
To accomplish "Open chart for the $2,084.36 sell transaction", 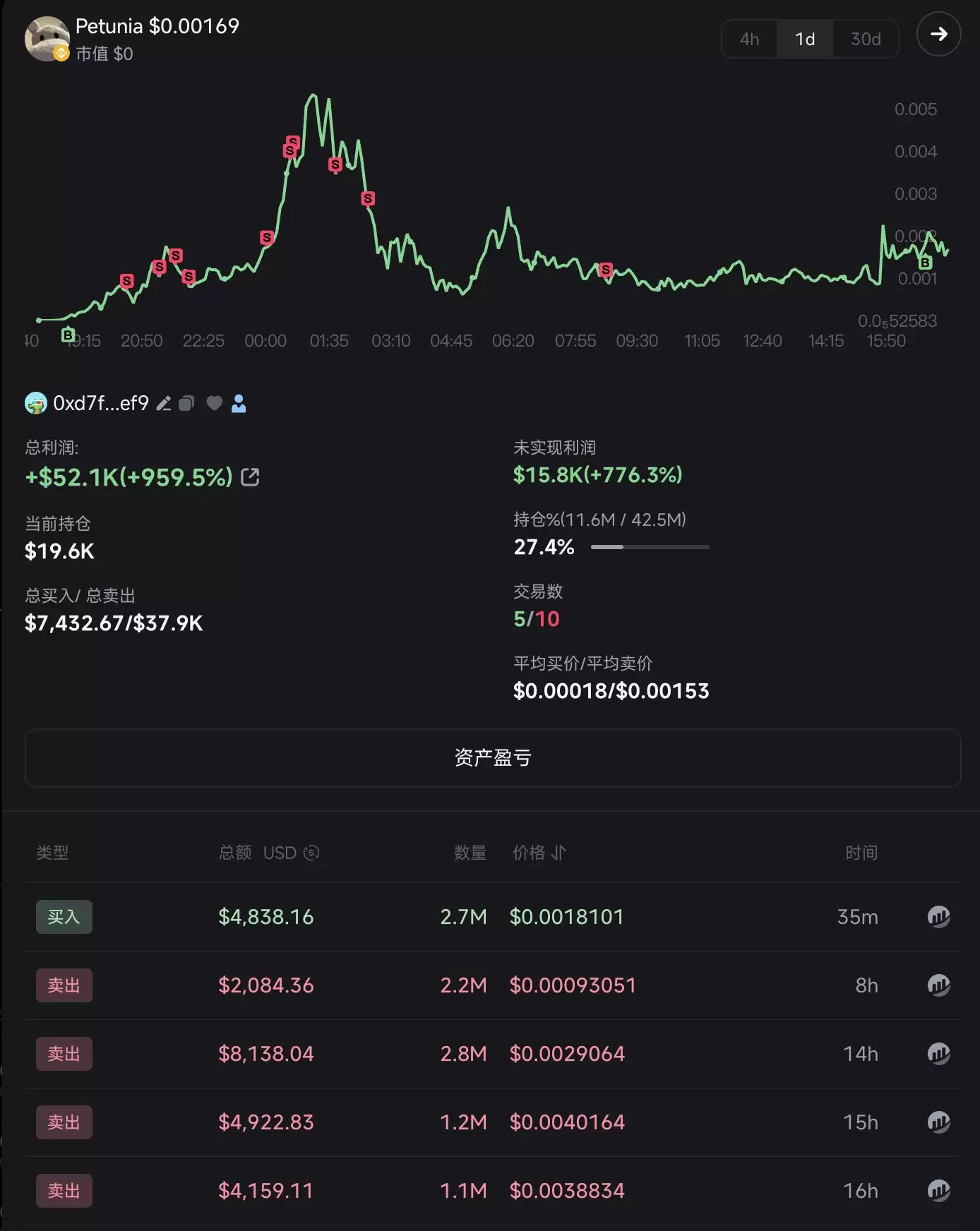I will (x=938, y=985).
